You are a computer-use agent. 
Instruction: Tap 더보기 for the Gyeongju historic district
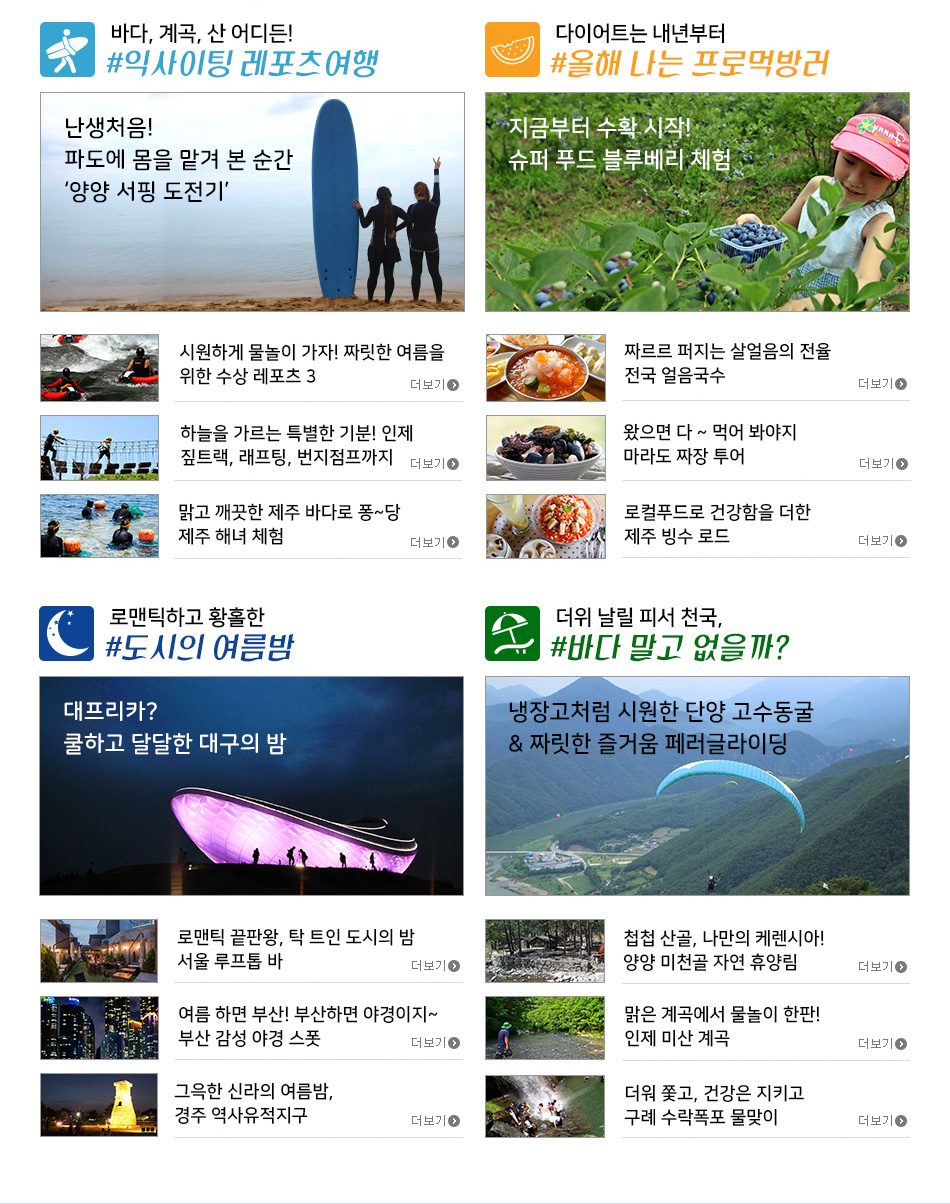point(435,1121)
